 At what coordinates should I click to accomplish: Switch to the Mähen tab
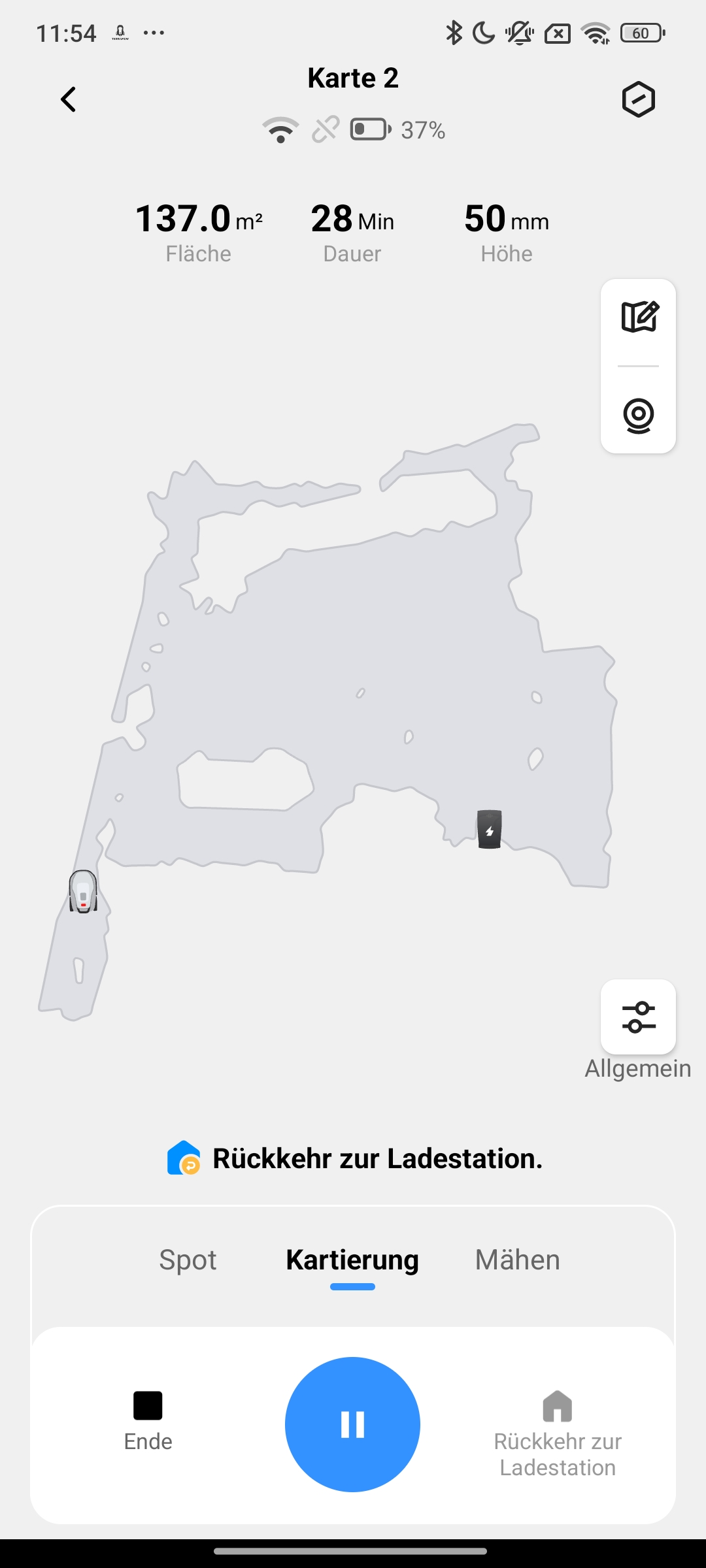coord(517,1260)
